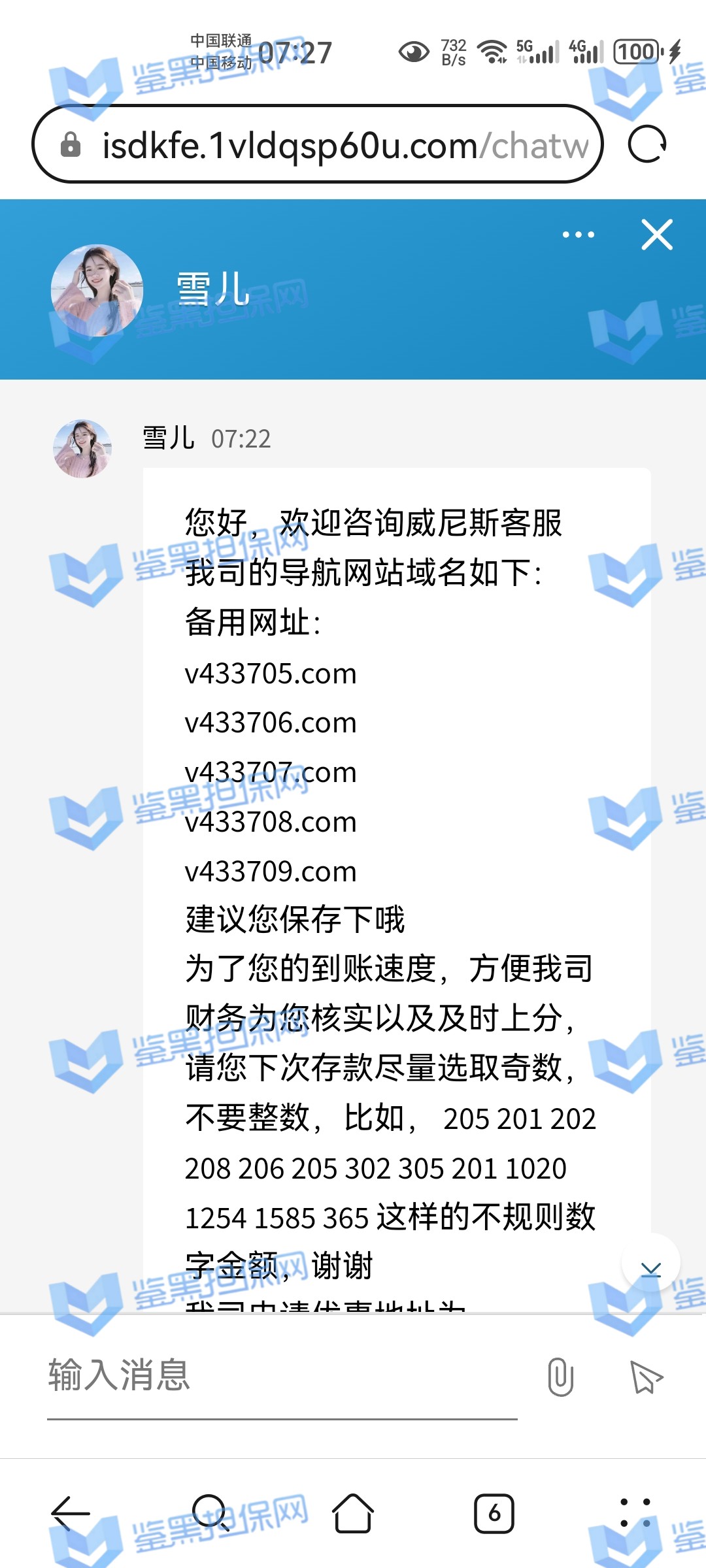Open browser search from the bottom bar
This screenshot has width=706, height=1568.
pyautogui.click(x=210, y=1512)
